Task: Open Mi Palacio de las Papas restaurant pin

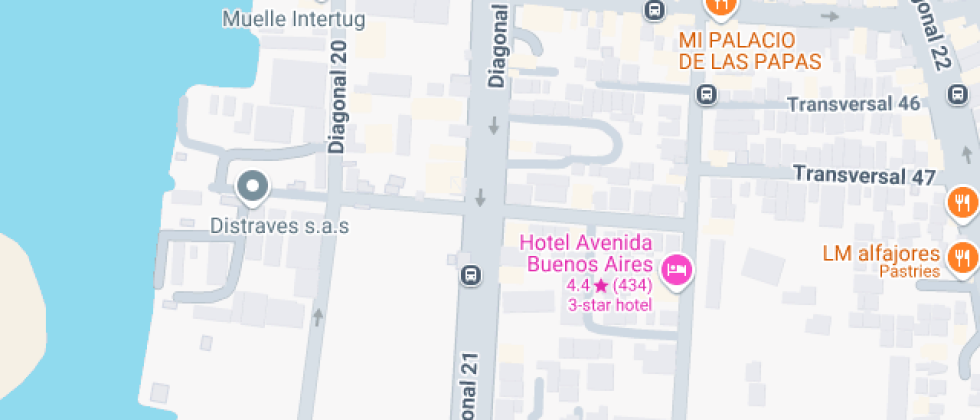Action: point(720,6)
